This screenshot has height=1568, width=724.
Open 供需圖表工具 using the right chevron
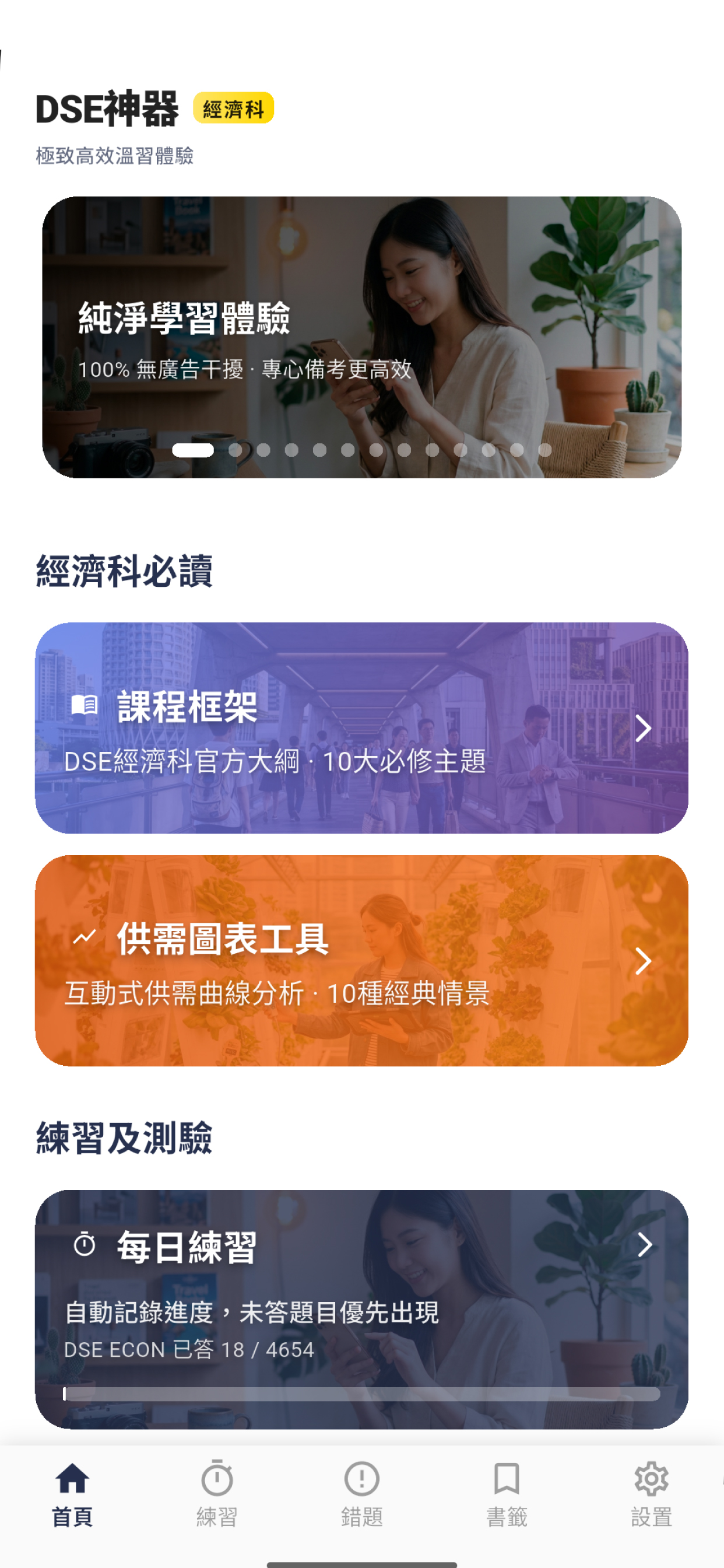pos(644,961)
